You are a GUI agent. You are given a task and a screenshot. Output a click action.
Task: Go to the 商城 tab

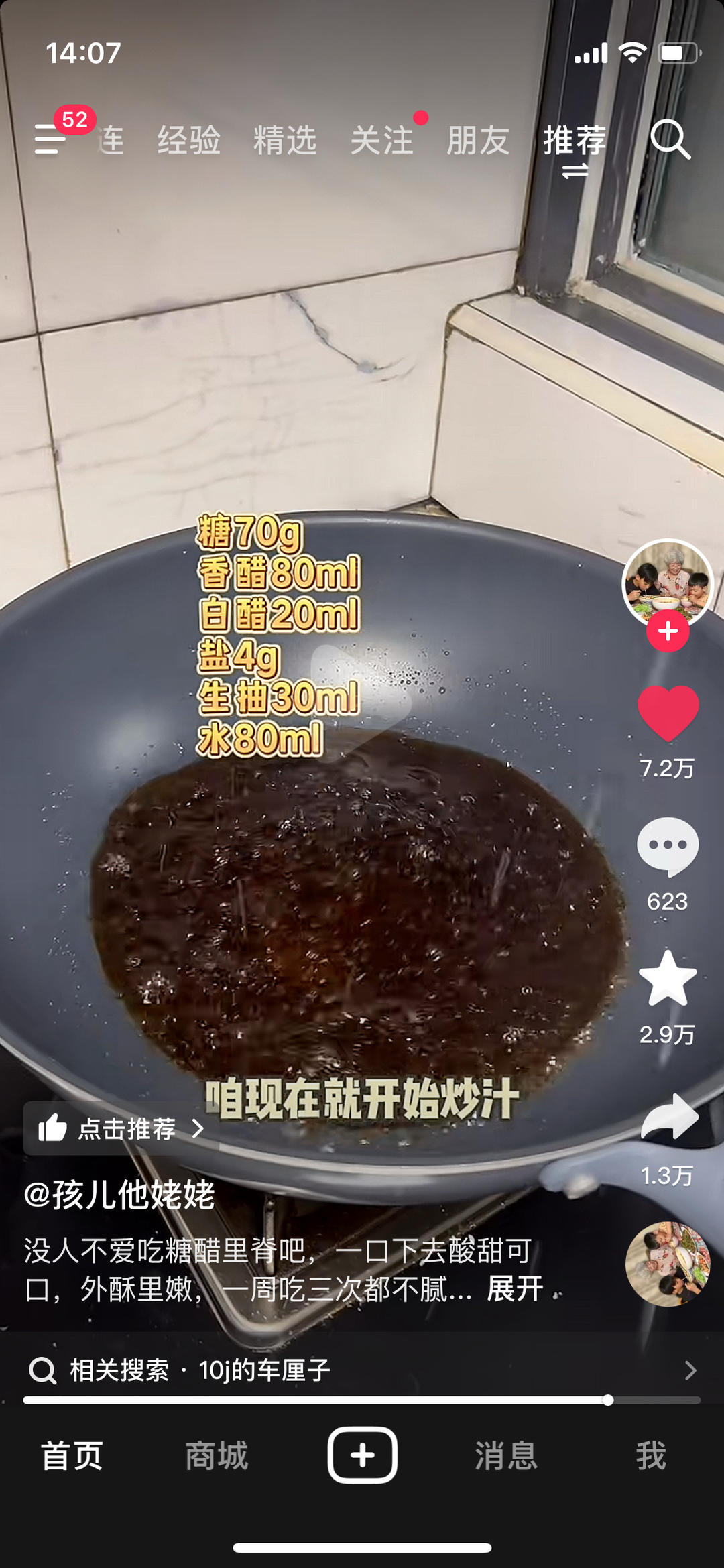pyautogui.click(x=217, y=1456)
